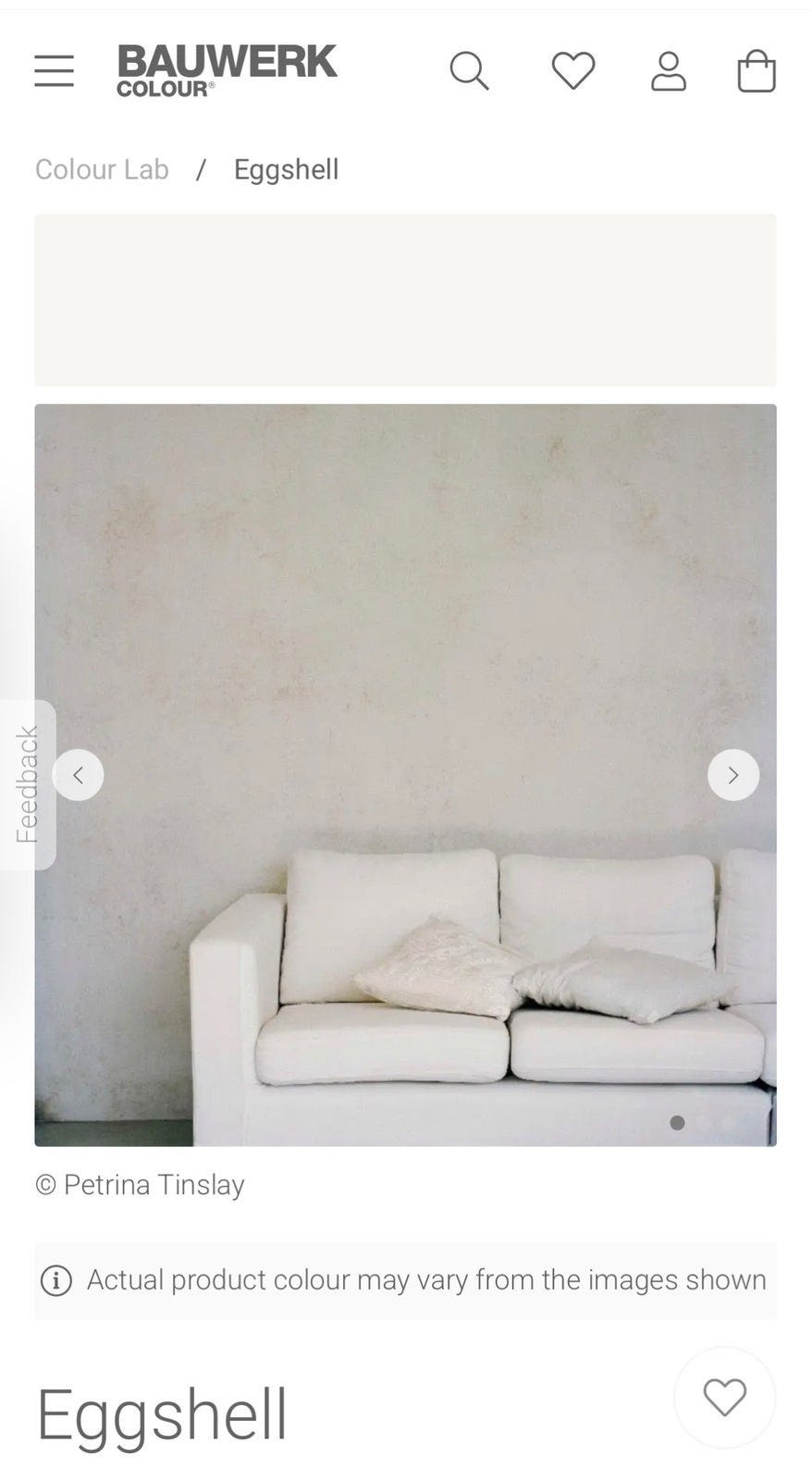The height and width of the screenshot is (1480, 812).
Task: Open the Feedback side tab
Action: click(x=28, y=784)
